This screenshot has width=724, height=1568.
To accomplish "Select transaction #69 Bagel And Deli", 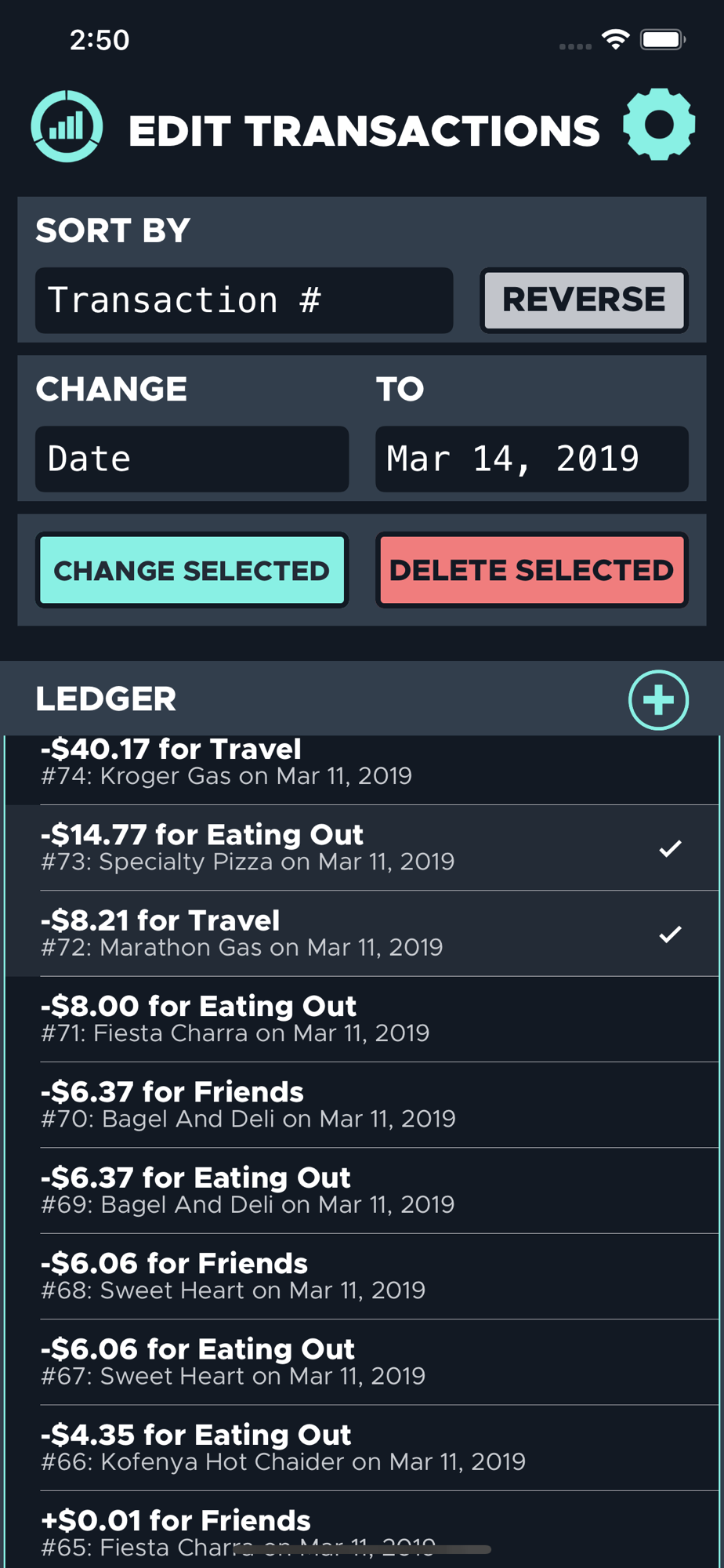I will tap(362, 1190).
